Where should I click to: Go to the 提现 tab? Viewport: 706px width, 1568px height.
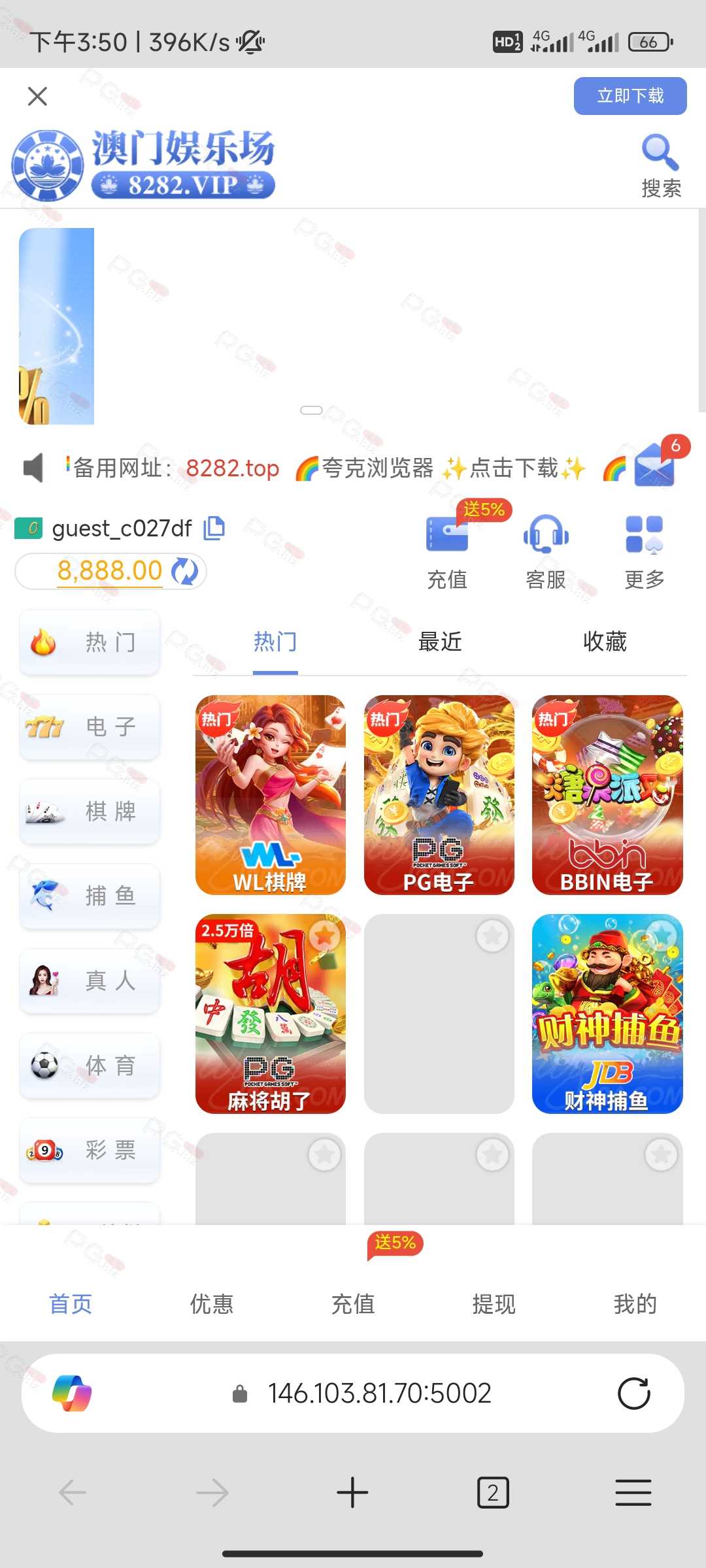point(494,1304)
